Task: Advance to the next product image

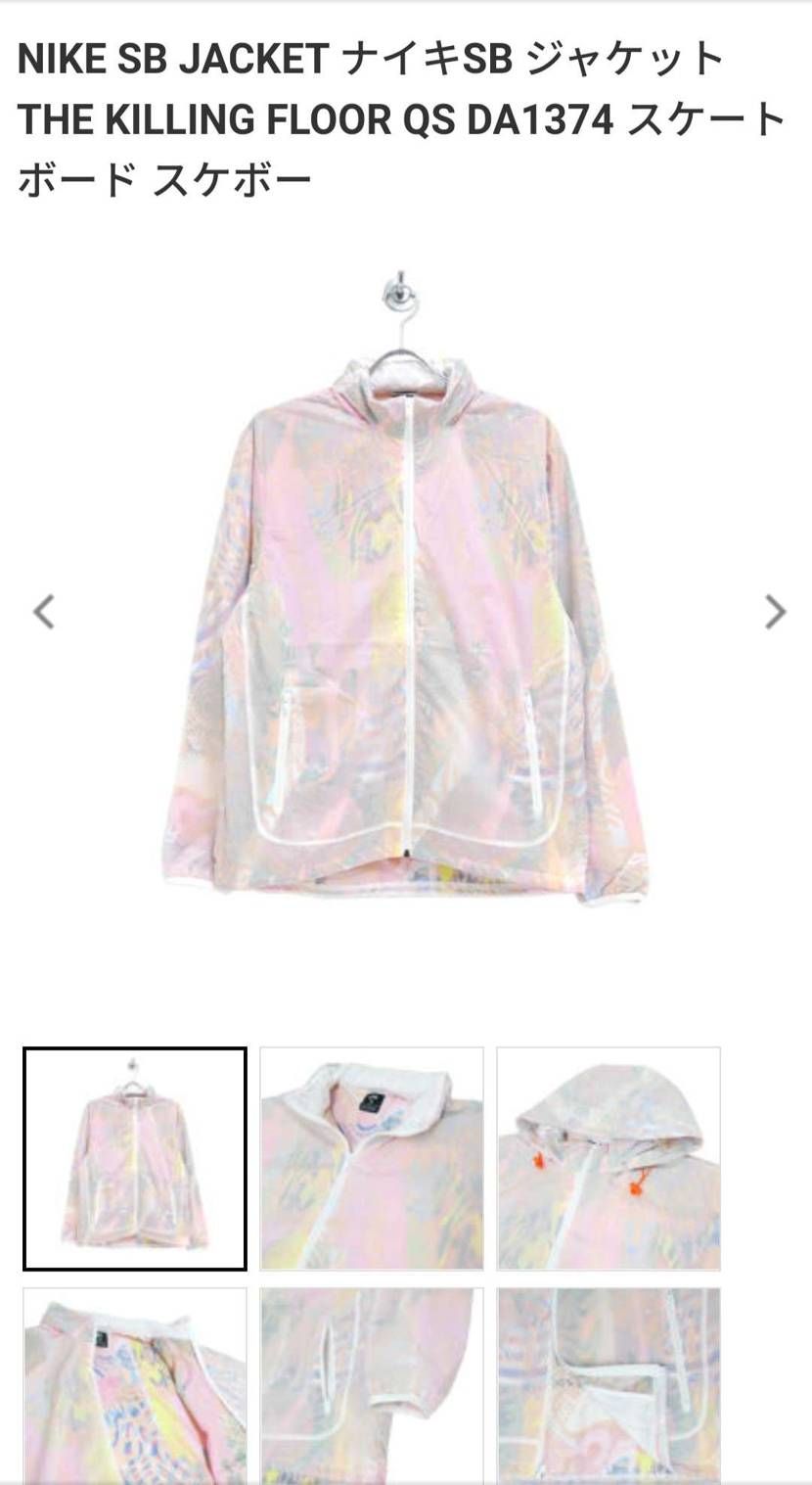Action: point(775,612)
